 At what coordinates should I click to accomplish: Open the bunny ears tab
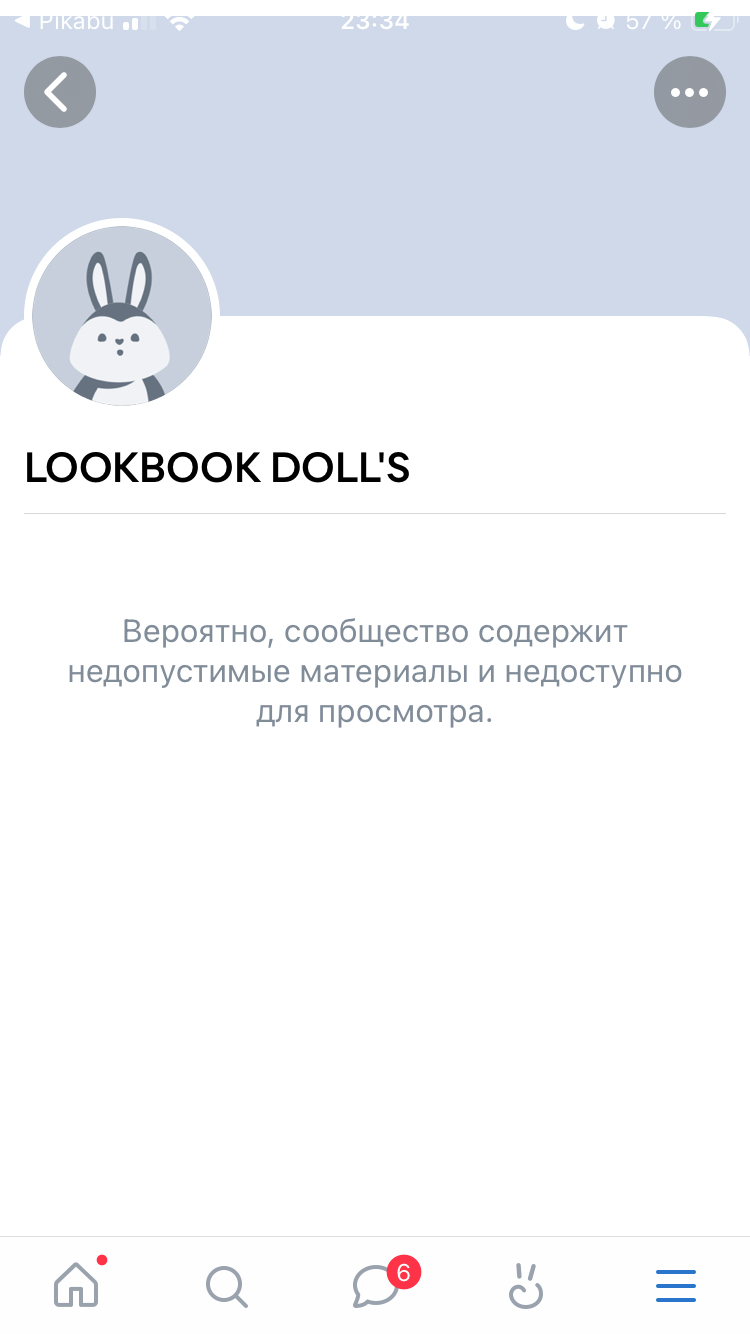[x=526, y=1285]
